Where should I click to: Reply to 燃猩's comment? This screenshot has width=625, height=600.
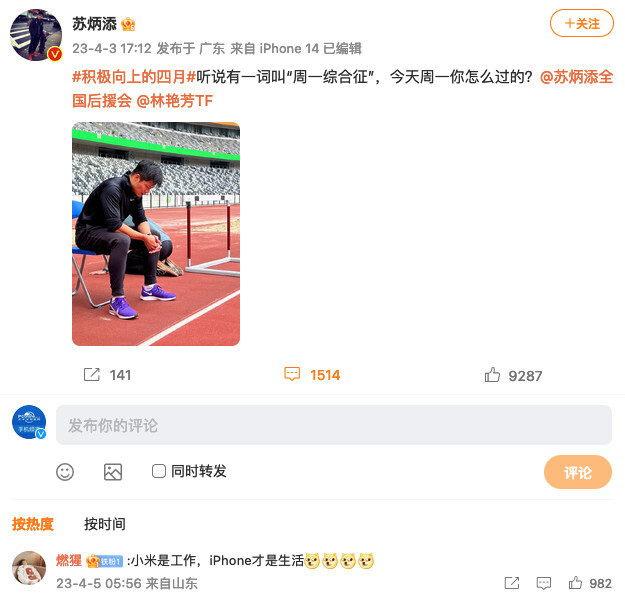tap(544, 583)
